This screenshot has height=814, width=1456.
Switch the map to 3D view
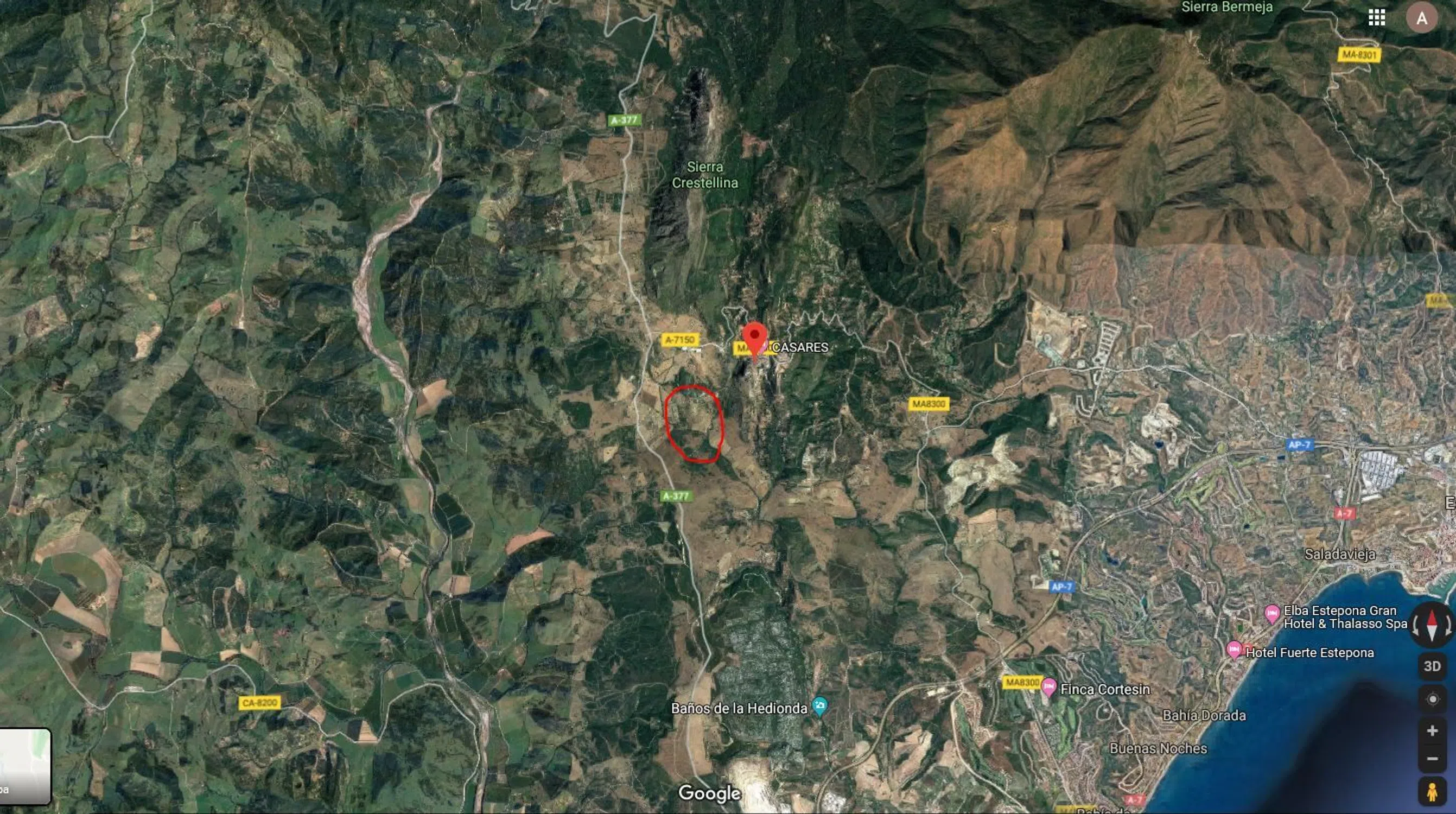[x=1432, y=666]
